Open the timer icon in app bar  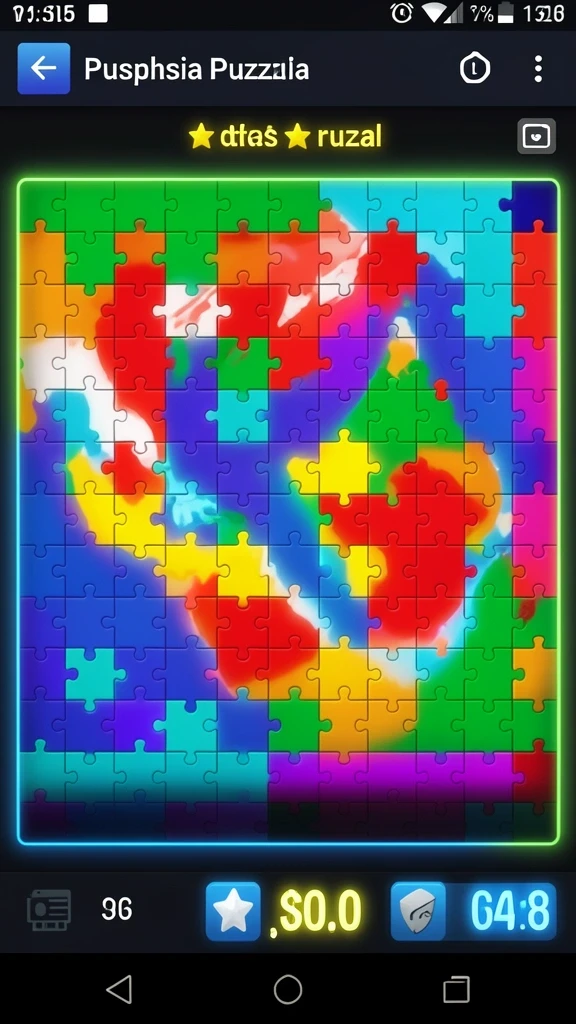tap(475, 69)
